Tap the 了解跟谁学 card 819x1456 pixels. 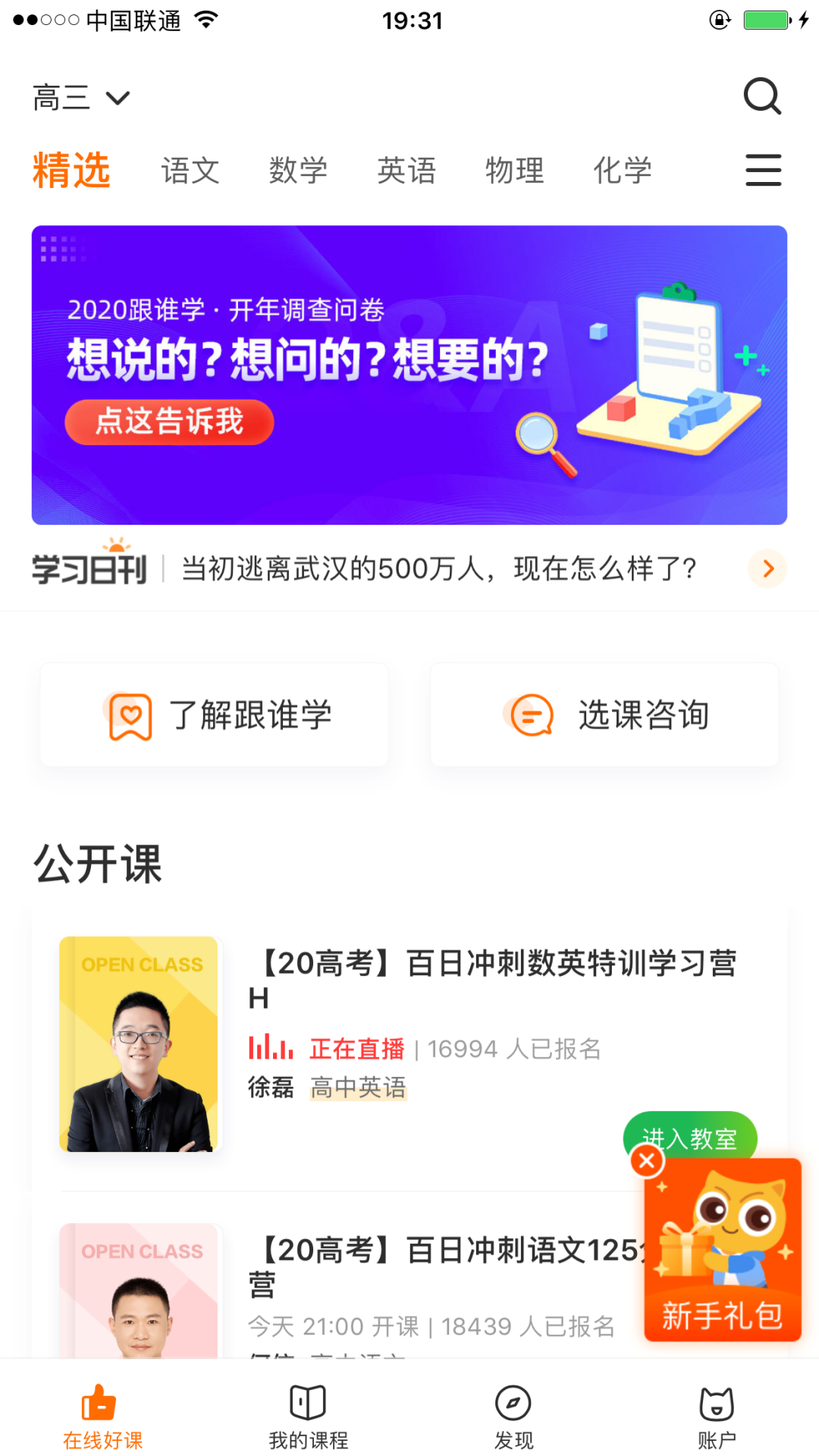pyautogui.click(x=215, y=715)
